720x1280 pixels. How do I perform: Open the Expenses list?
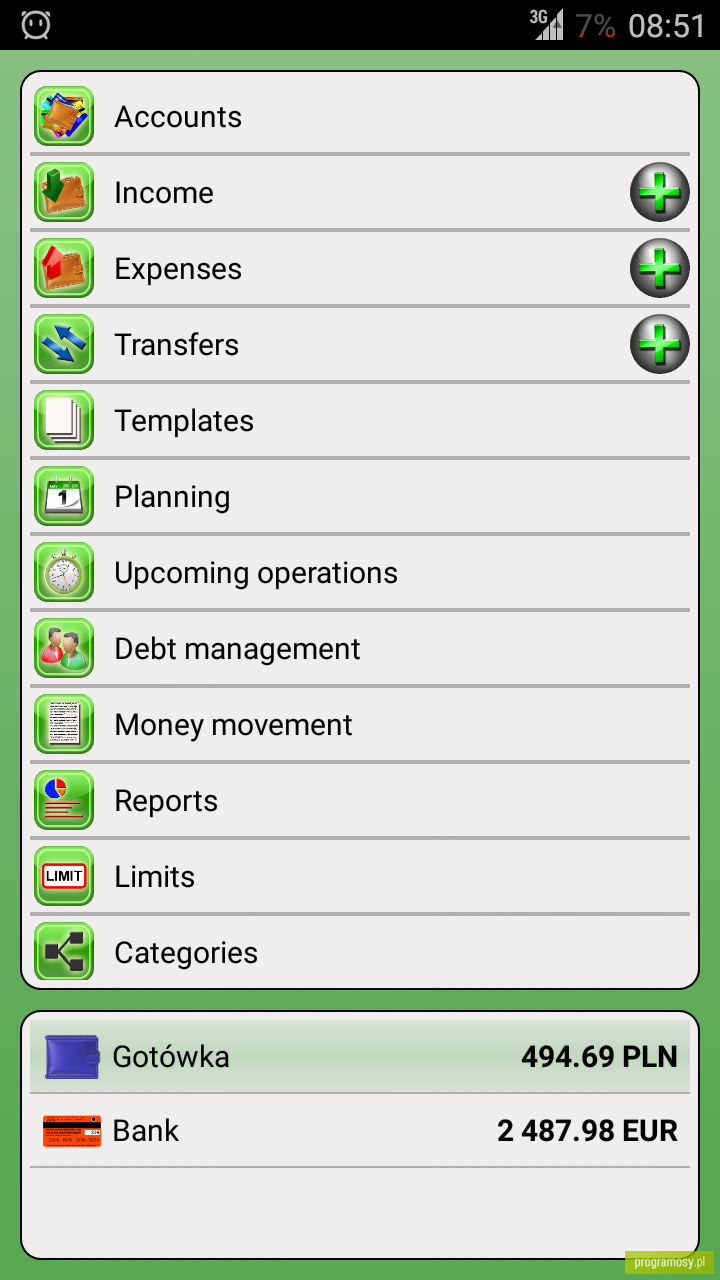328,268
